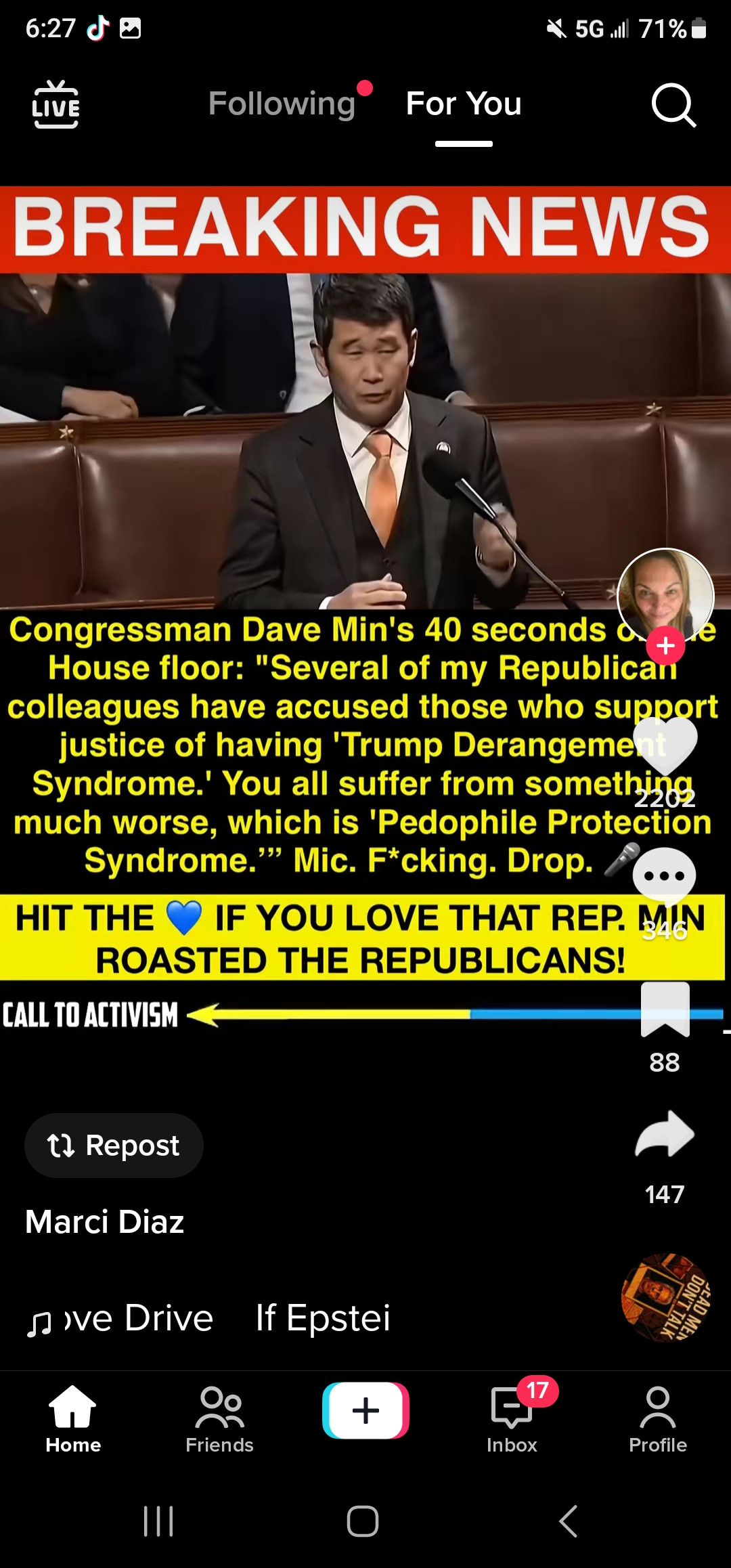The height and width of the screenshot is (1568, 731).
Task: Open TikTok search
Action: 673,106
